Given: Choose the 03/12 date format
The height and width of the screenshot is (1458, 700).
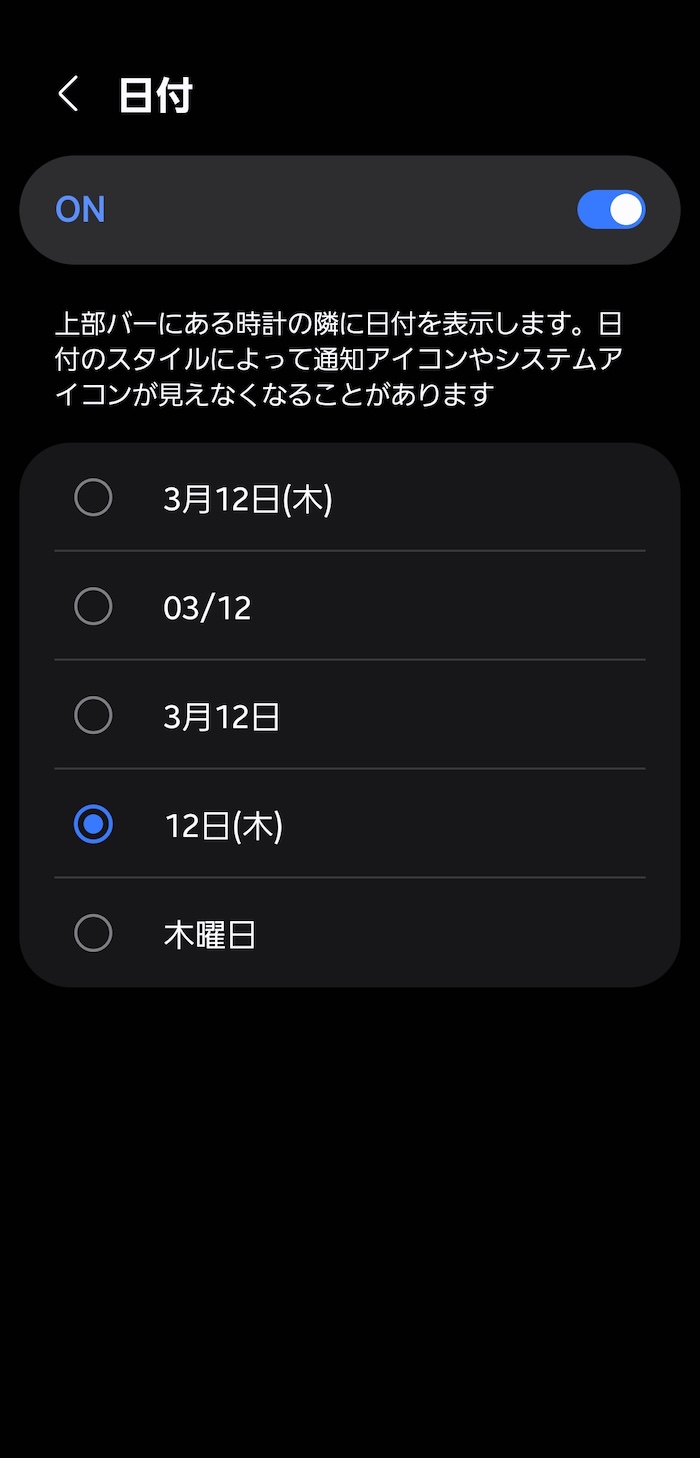Looking at the screenshot, I should [x=94, y=607].
